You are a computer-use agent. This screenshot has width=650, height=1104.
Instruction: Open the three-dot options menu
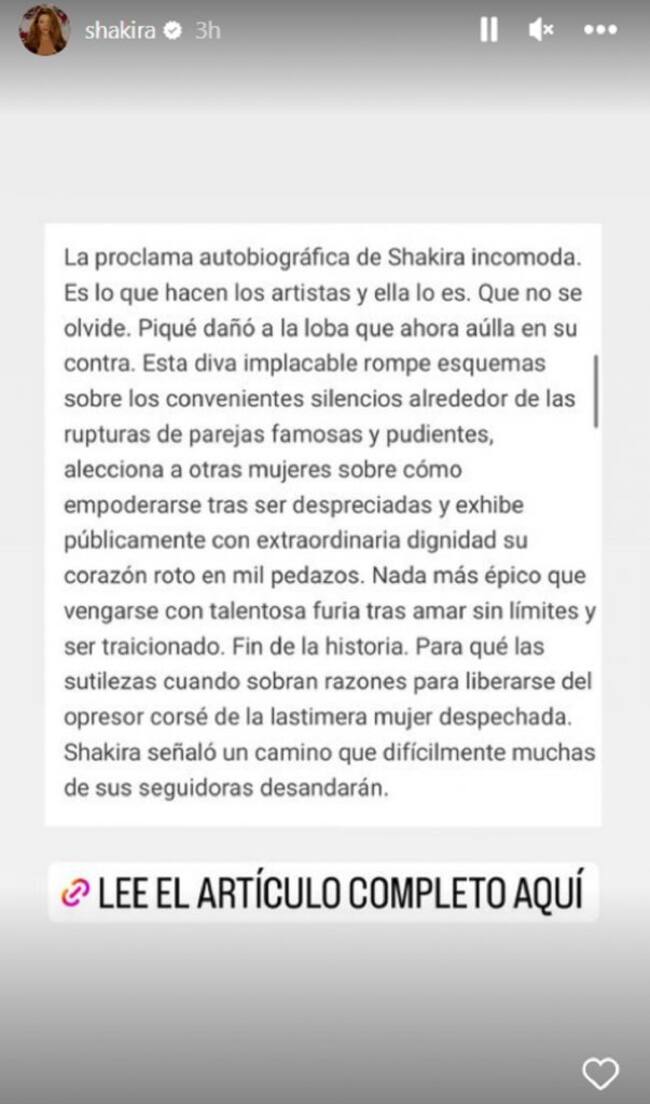point(600,30)
